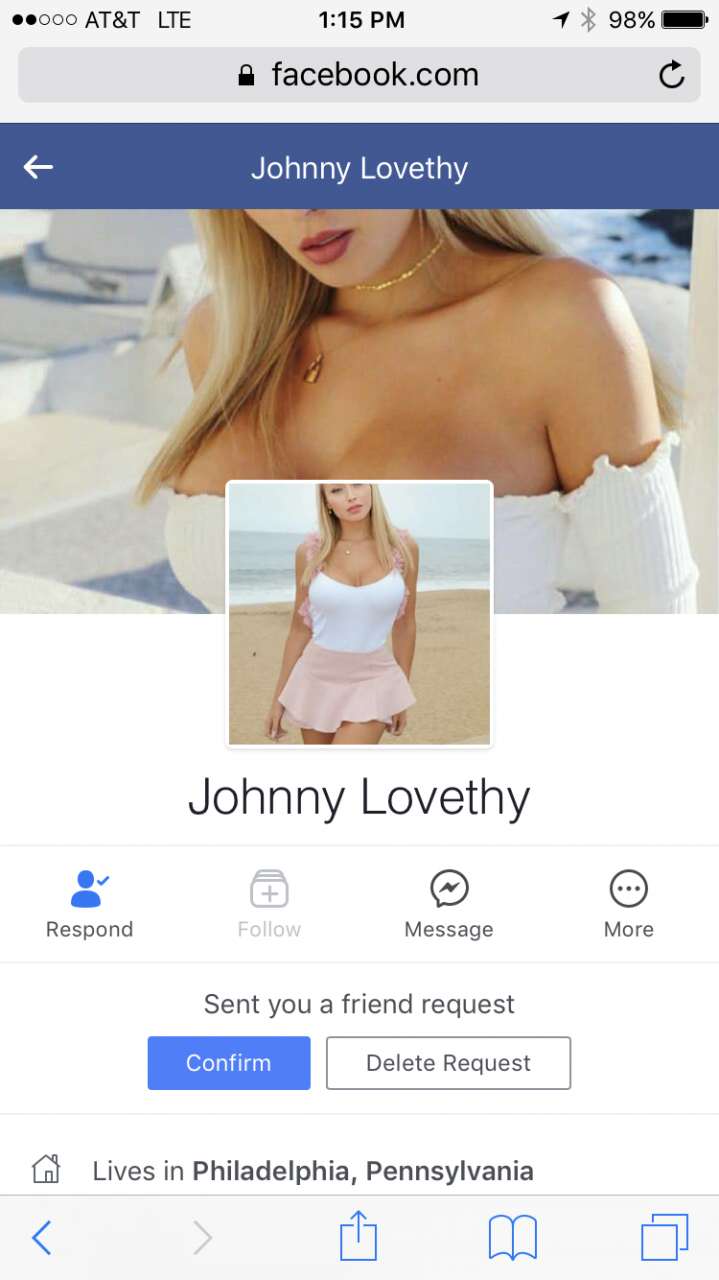Go back using the header arrow

(38, 167)
